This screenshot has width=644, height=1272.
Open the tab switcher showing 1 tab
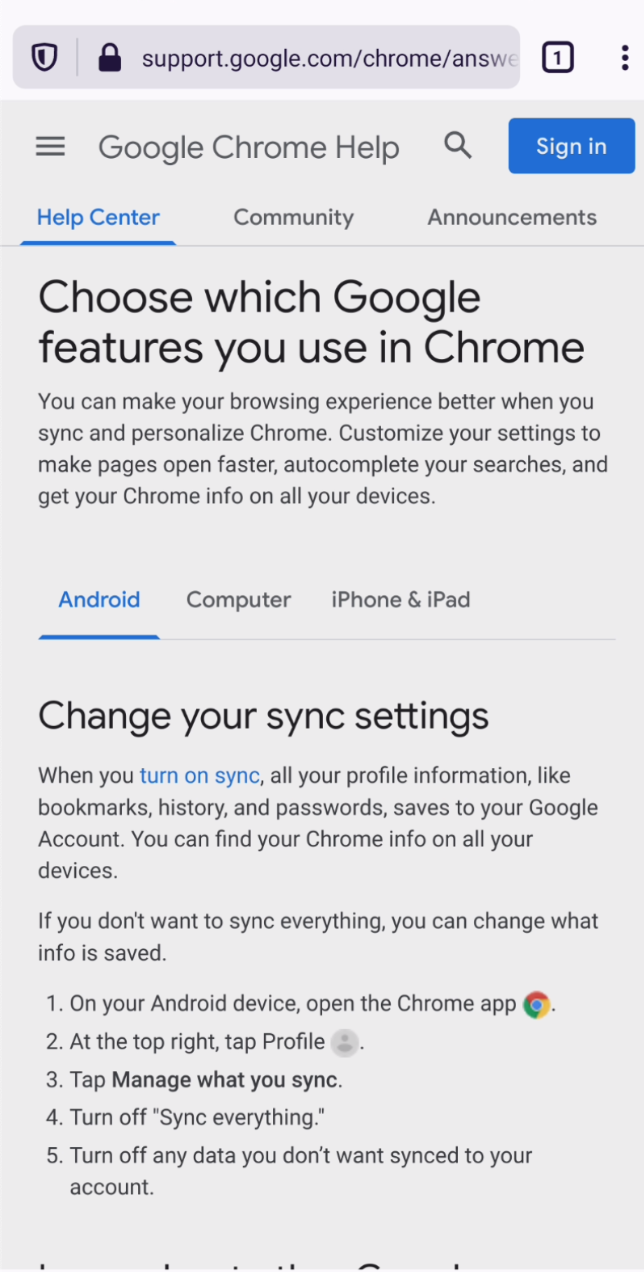tap(558, 58)
